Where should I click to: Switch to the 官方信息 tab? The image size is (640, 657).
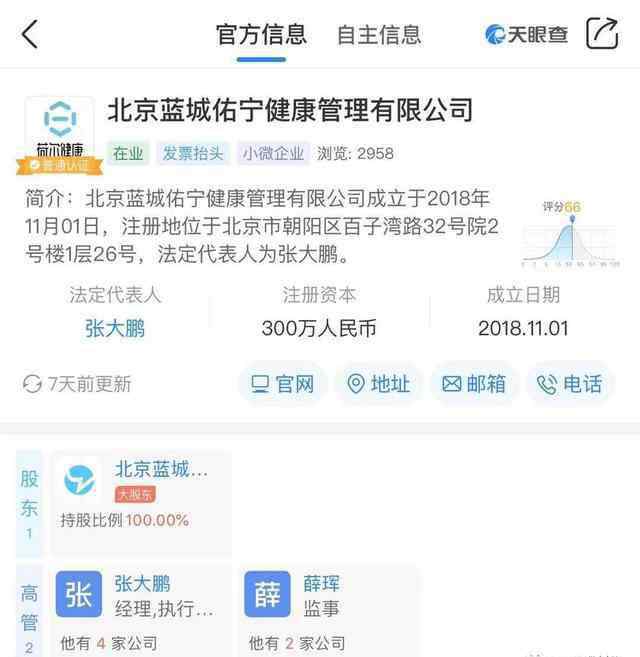click(261, 34)
